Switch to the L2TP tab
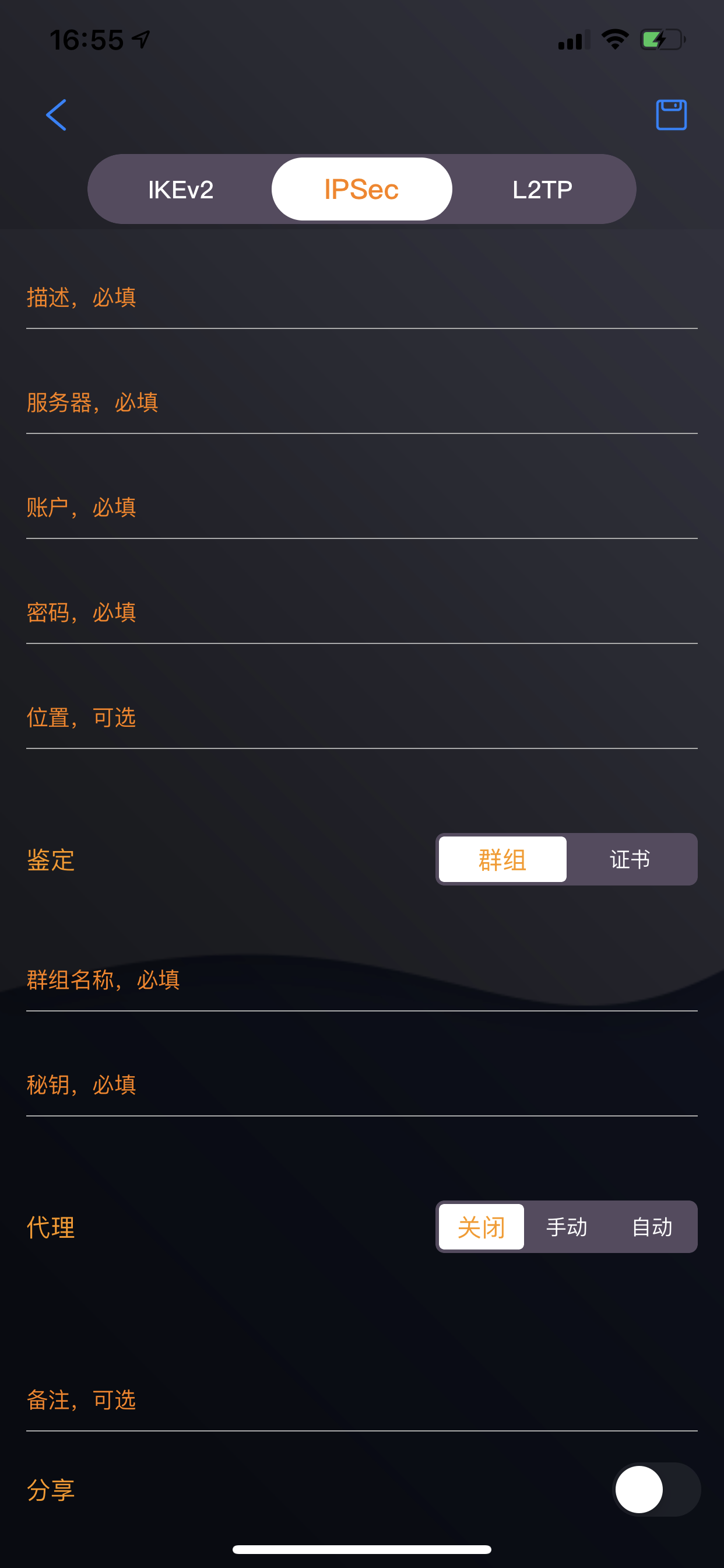Viewport: 724px width, 1568px height. tap(542, 190)
